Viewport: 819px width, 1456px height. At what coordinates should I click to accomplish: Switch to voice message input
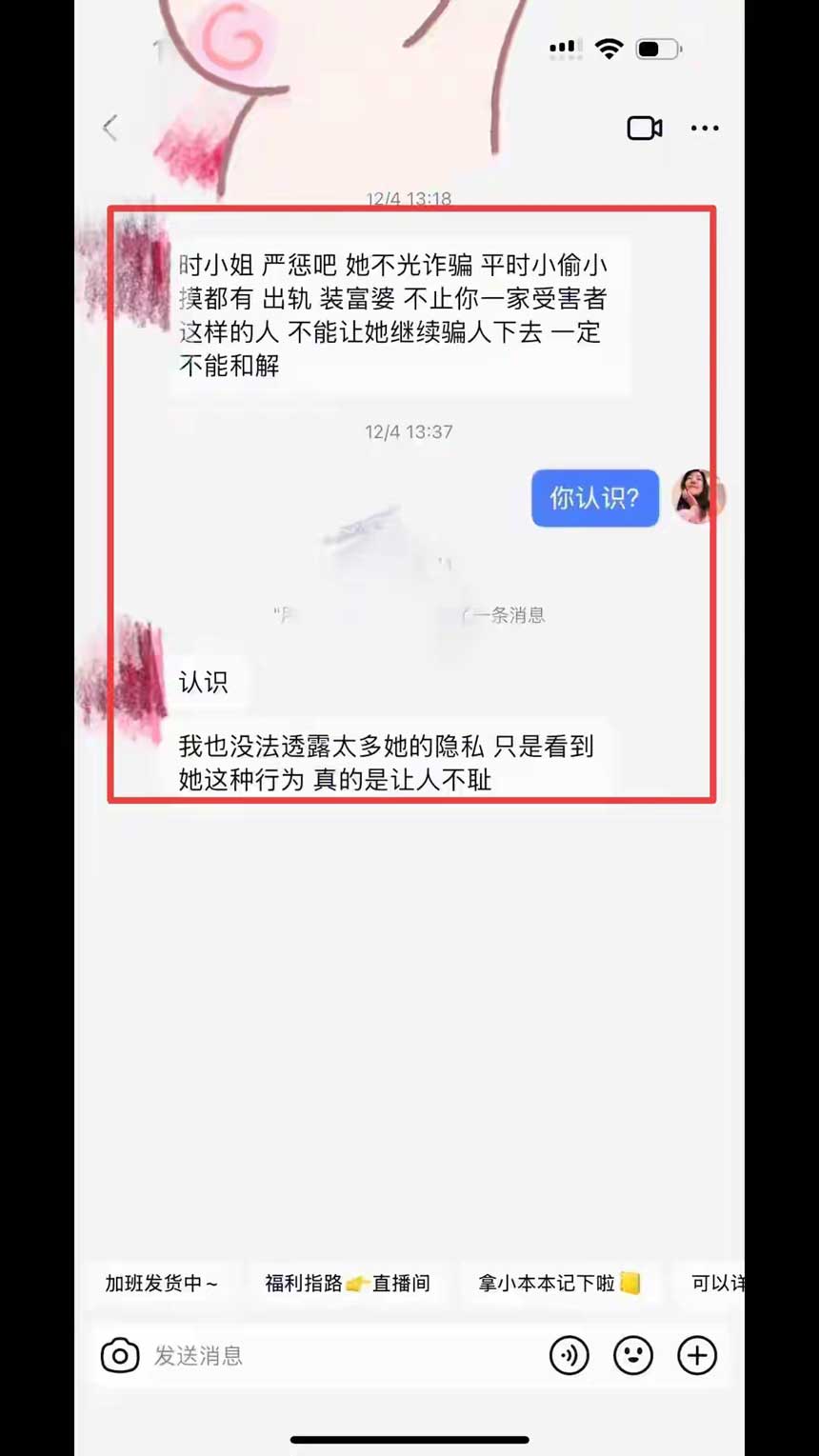pyautogui.click(x=569, y=1355)
